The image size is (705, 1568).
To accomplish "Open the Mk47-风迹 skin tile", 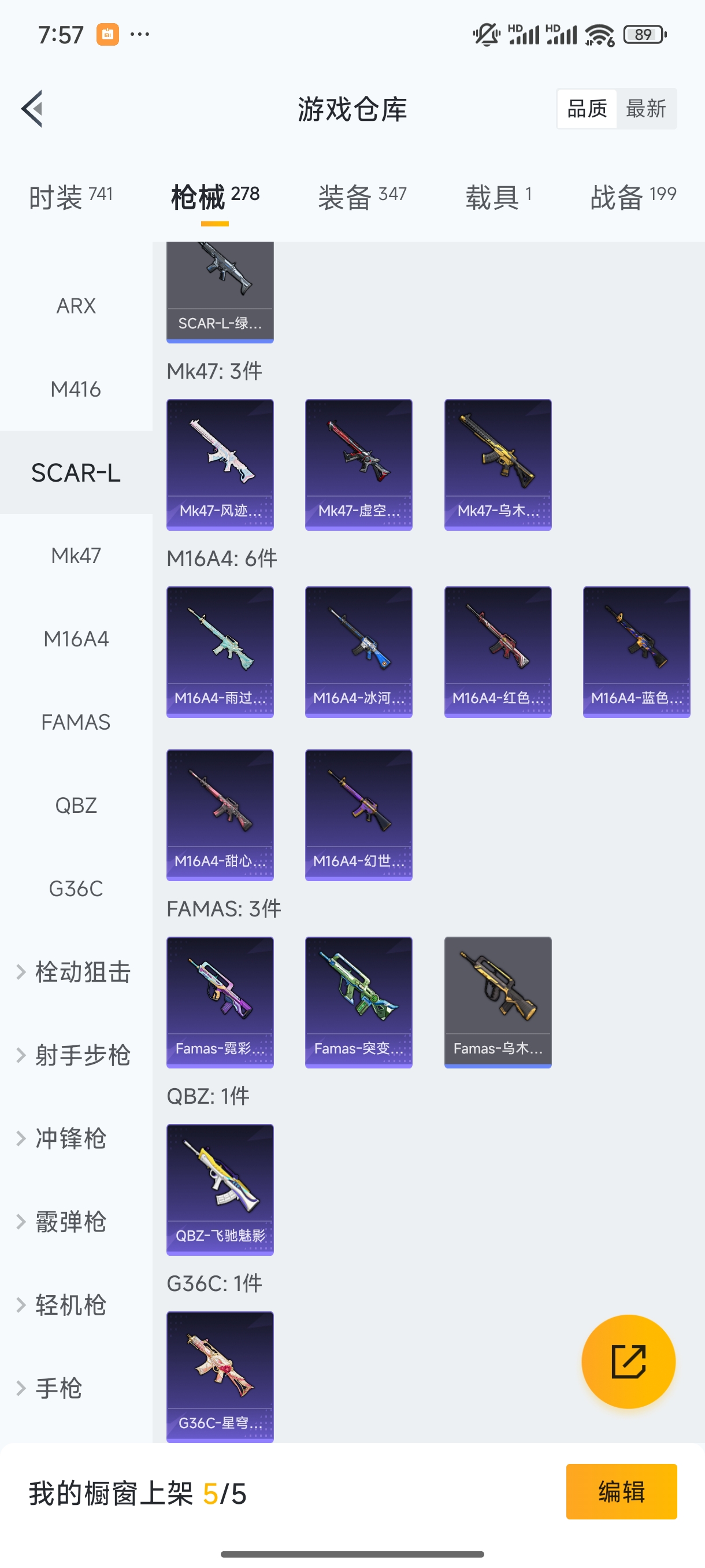I will (220, 464).
